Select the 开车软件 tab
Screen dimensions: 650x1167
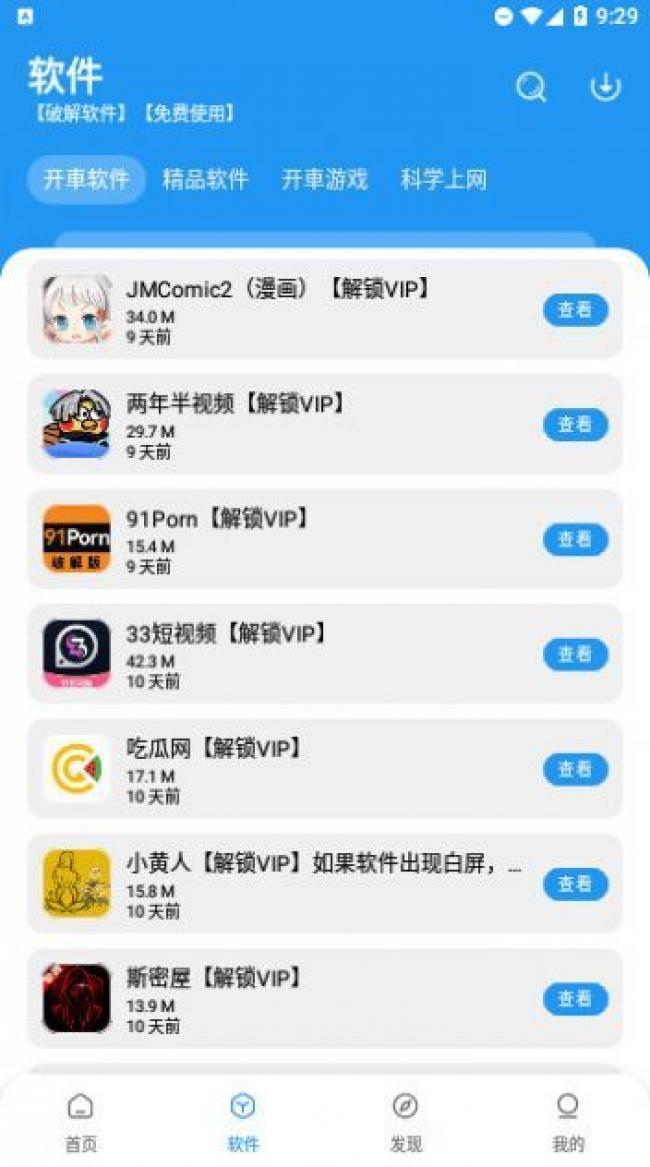pos(86,180)
